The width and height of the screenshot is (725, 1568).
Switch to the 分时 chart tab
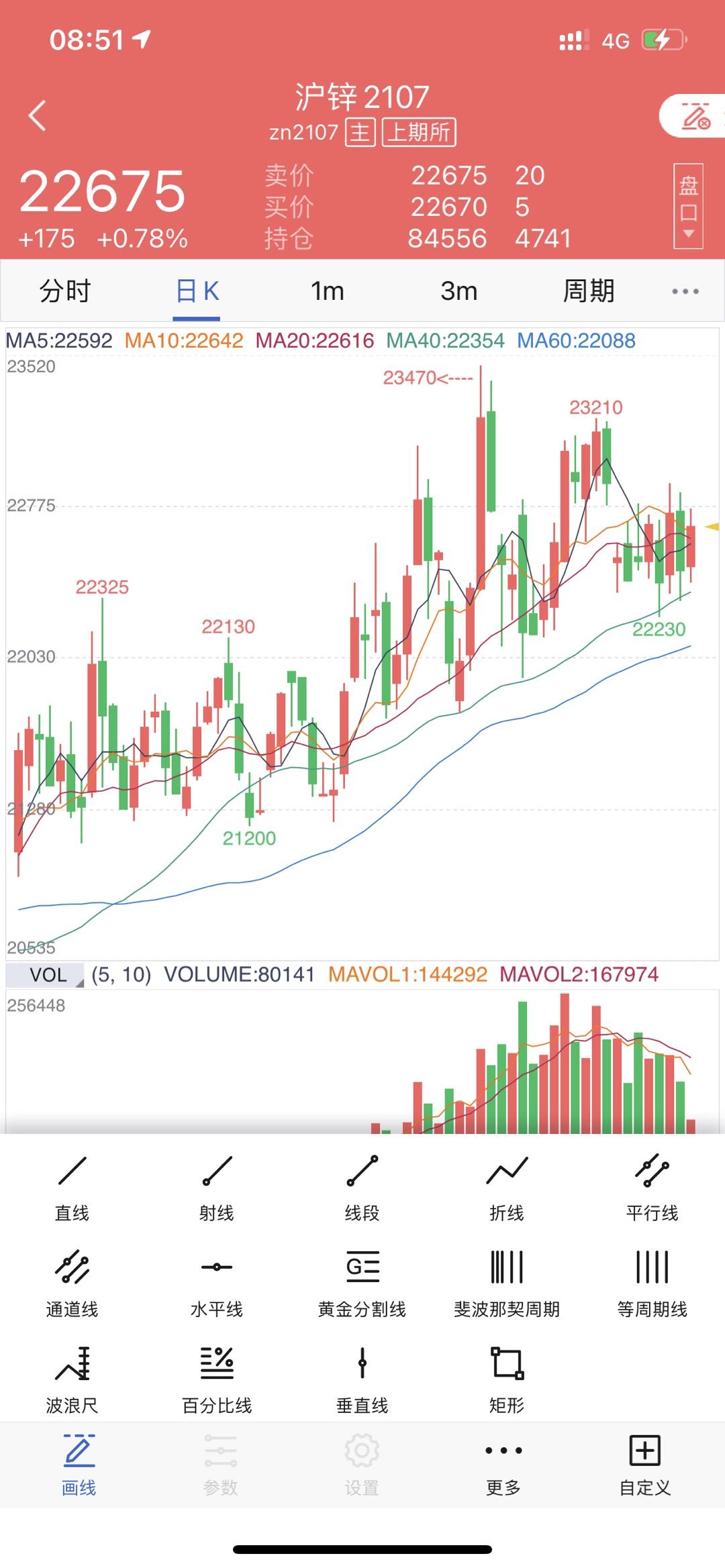(65, 291)
